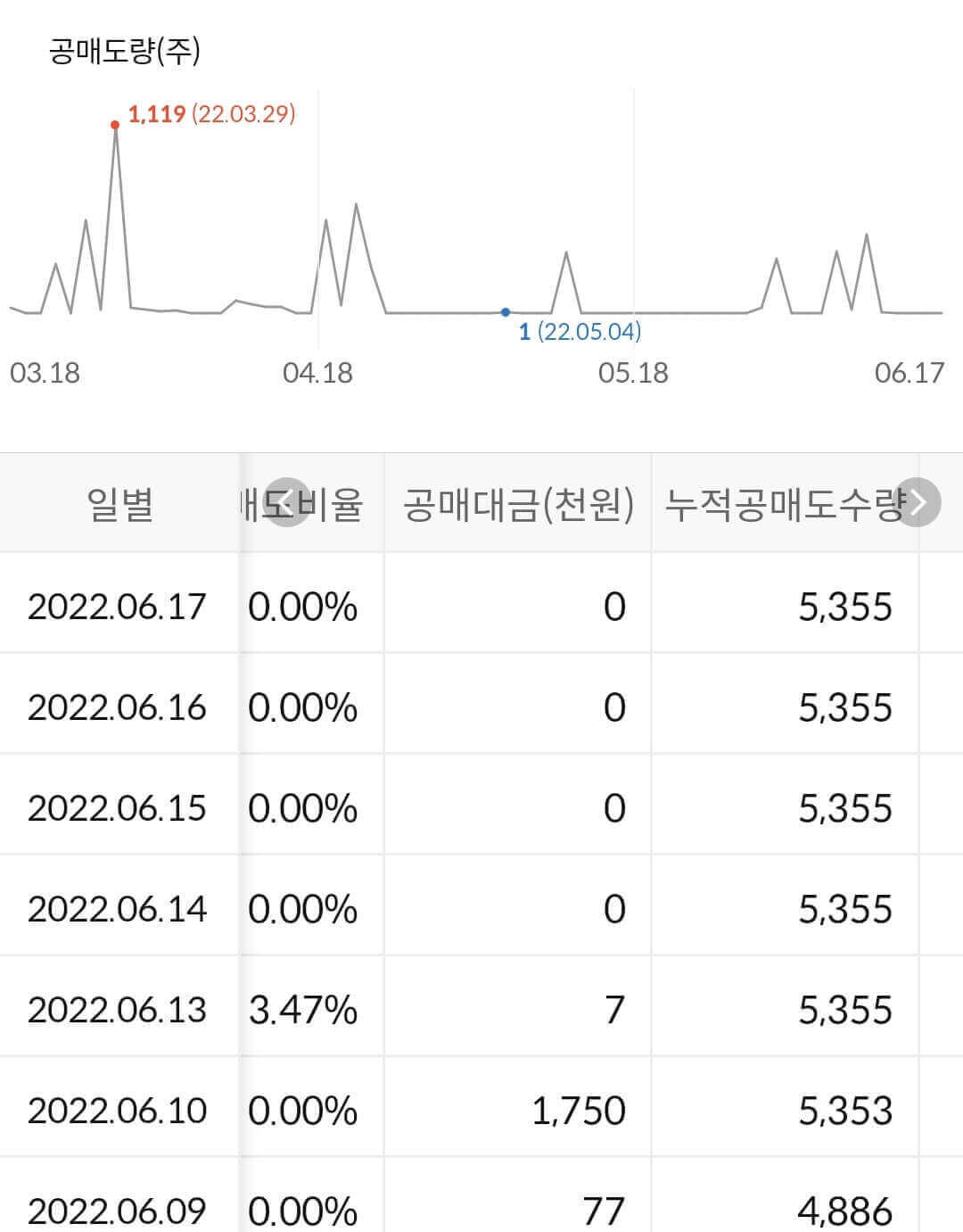
Task: Select the blue minimum marker labeled 1
Action: click(x=506, y=312)
